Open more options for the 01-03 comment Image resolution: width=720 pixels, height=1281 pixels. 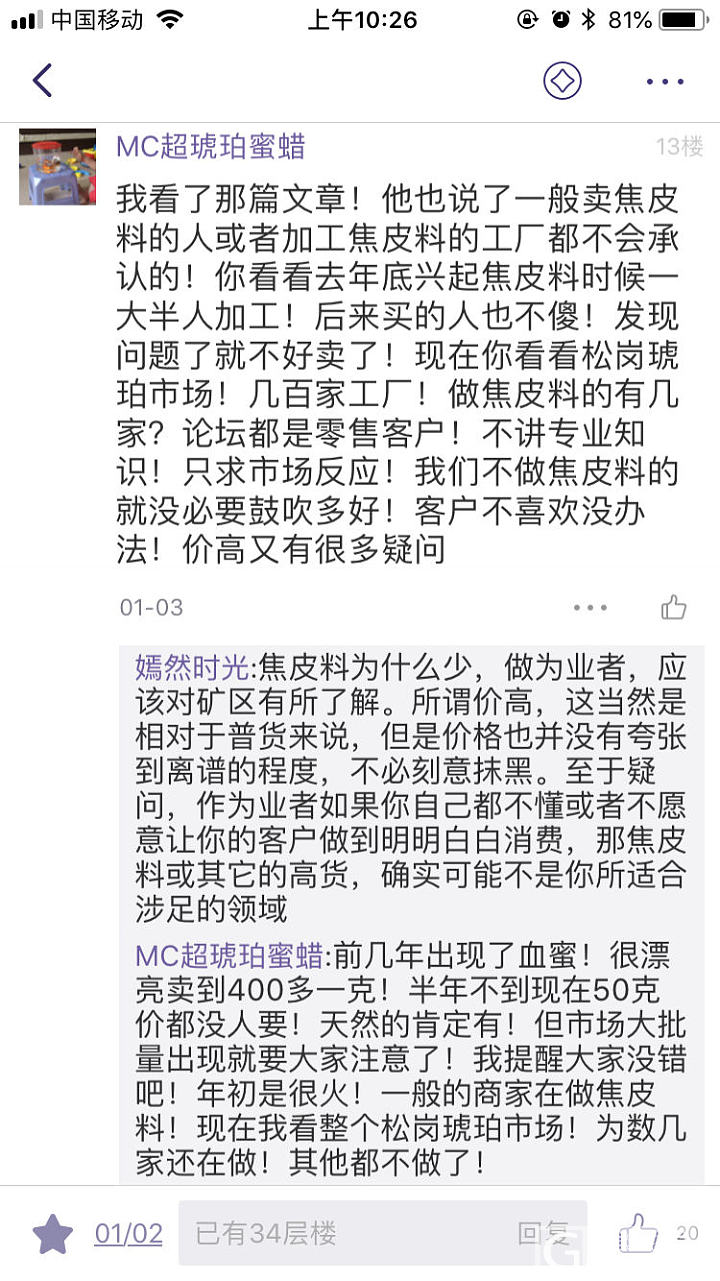590,607
